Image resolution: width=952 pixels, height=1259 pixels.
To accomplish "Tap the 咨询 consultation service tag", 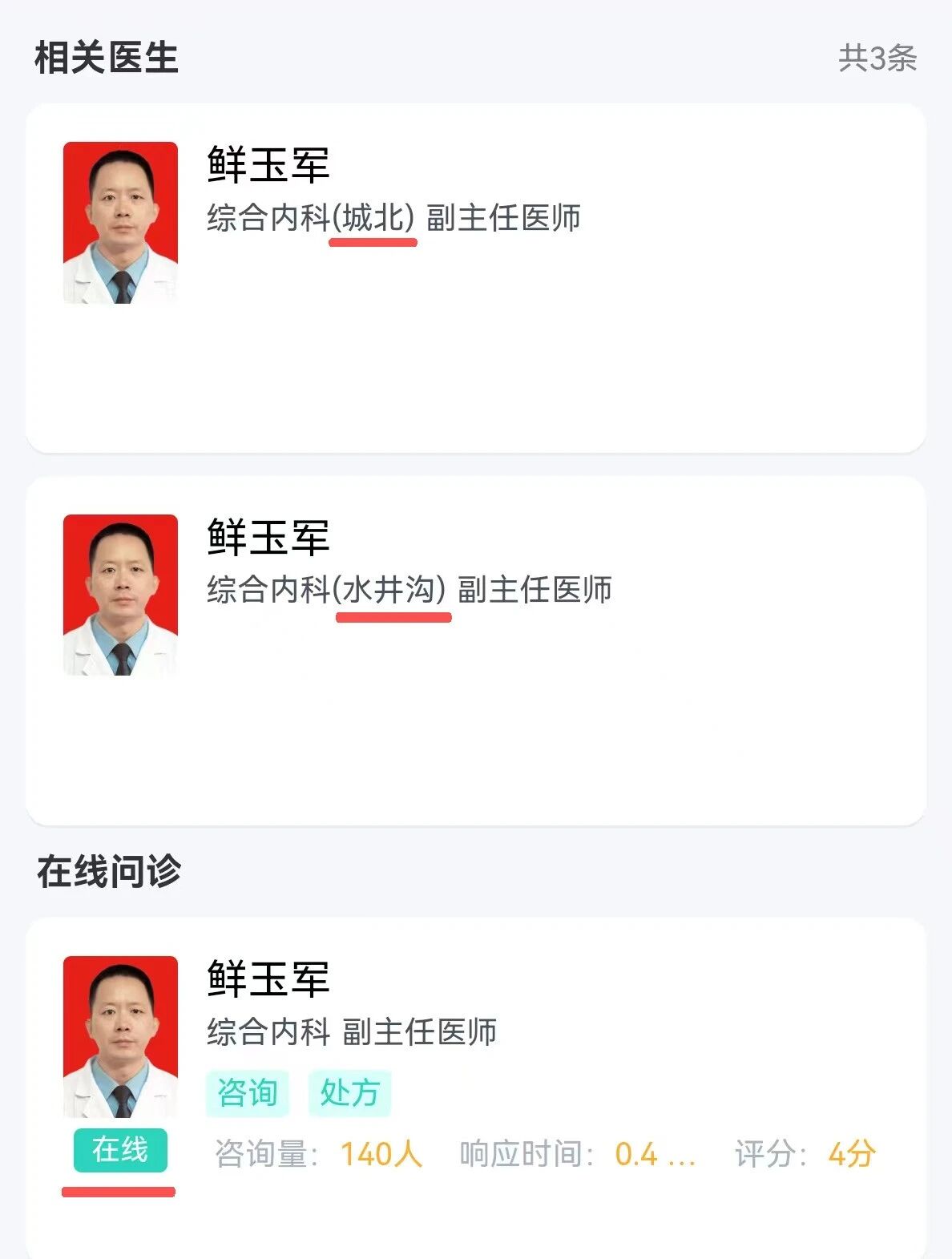I will pyautogui.click(x=246, y=1092).
